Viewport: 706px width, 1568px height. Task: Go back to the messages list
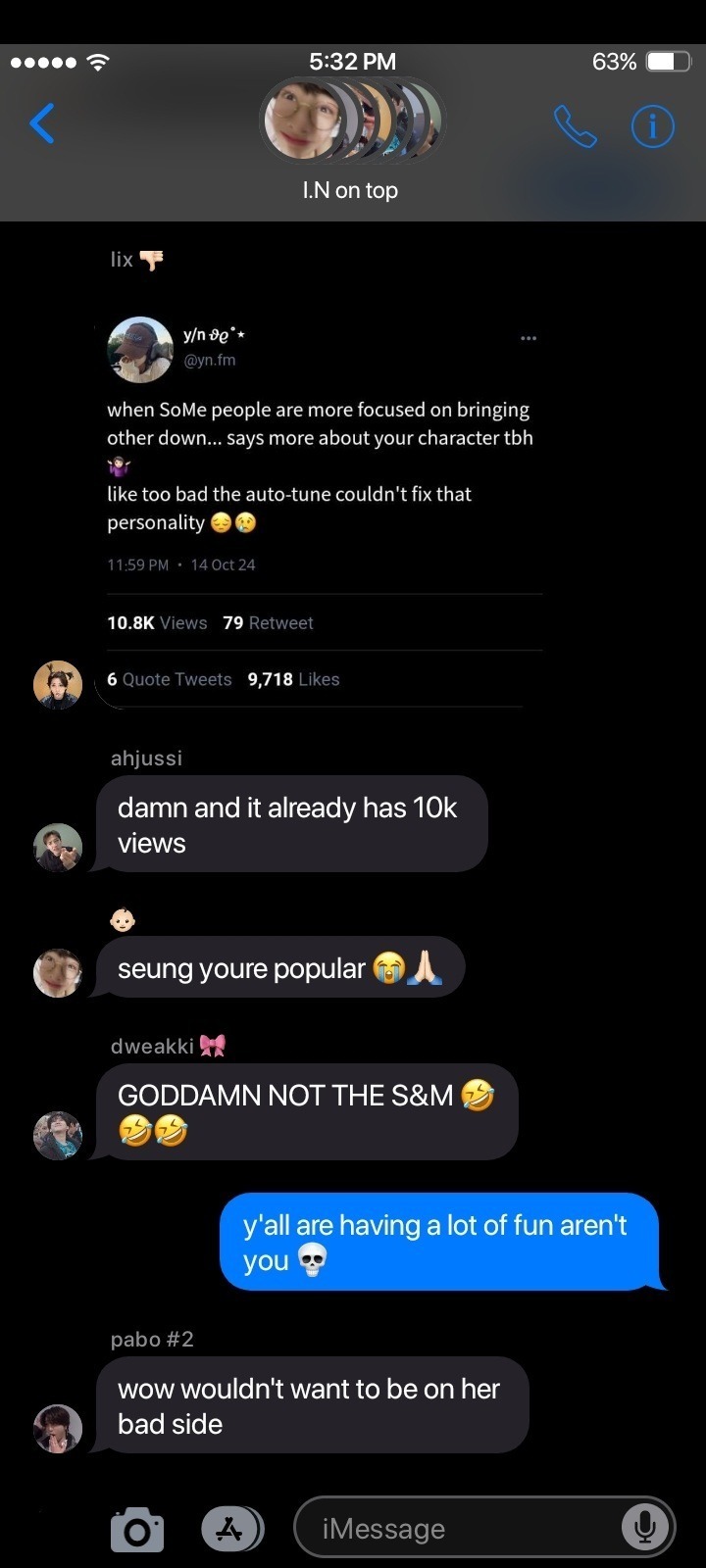point(42,124)
